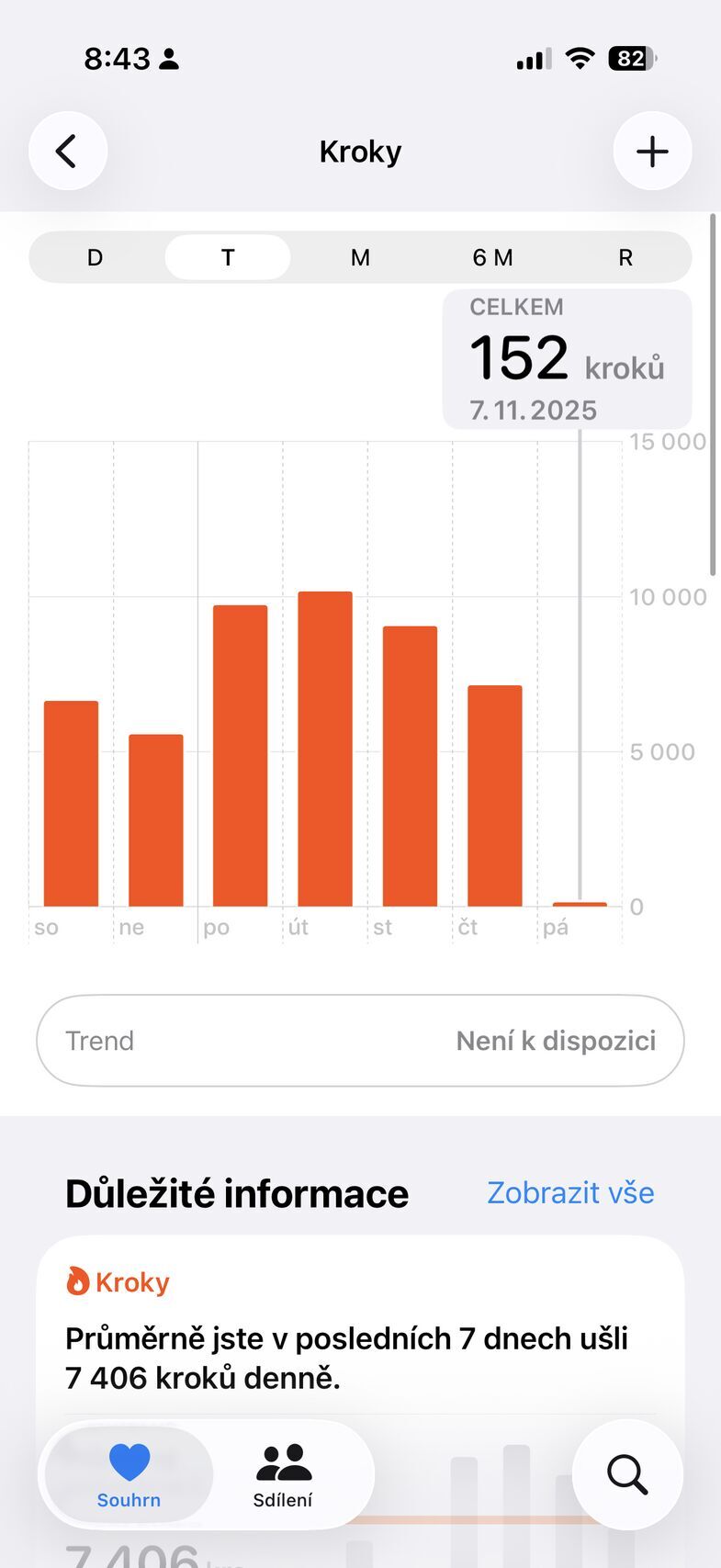721x1568 pixels.
Task: Open search with the magnifier button
Action: coord(627,1474)
